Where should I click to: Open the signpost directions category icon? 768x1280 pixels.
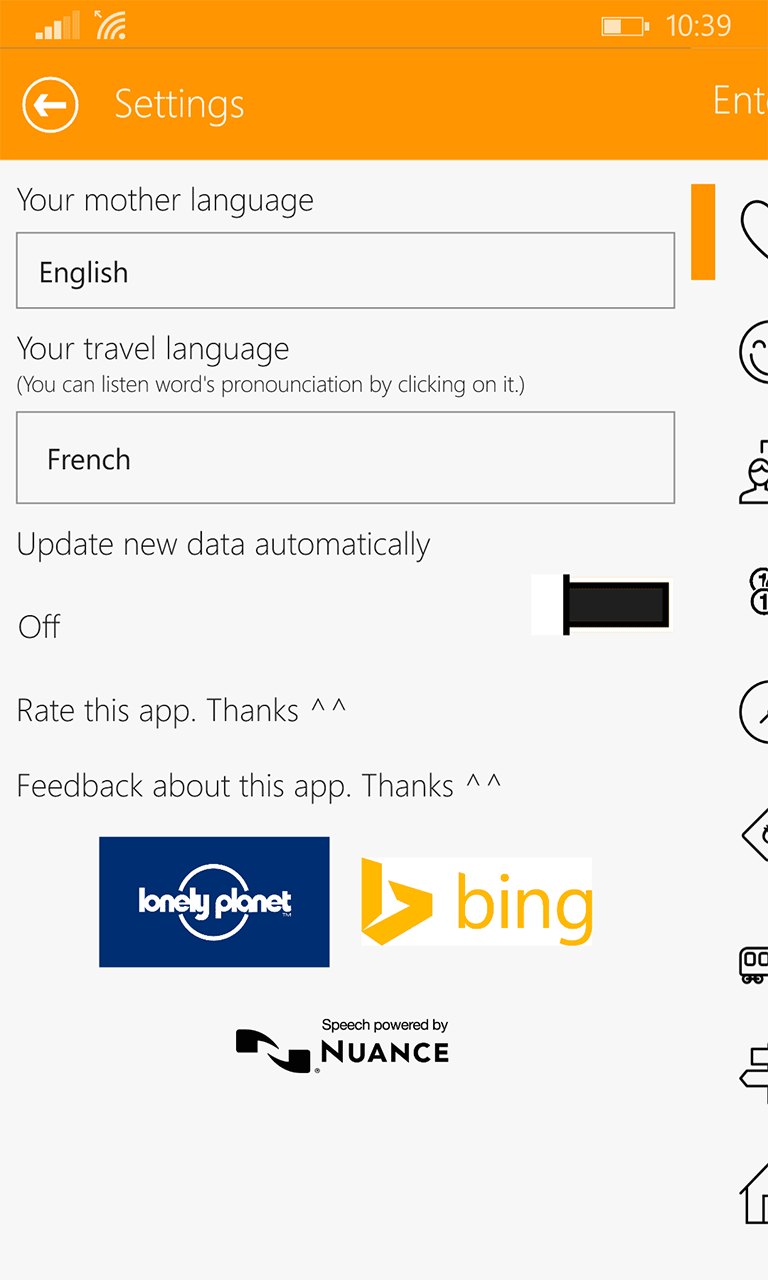coord(754,1075)
